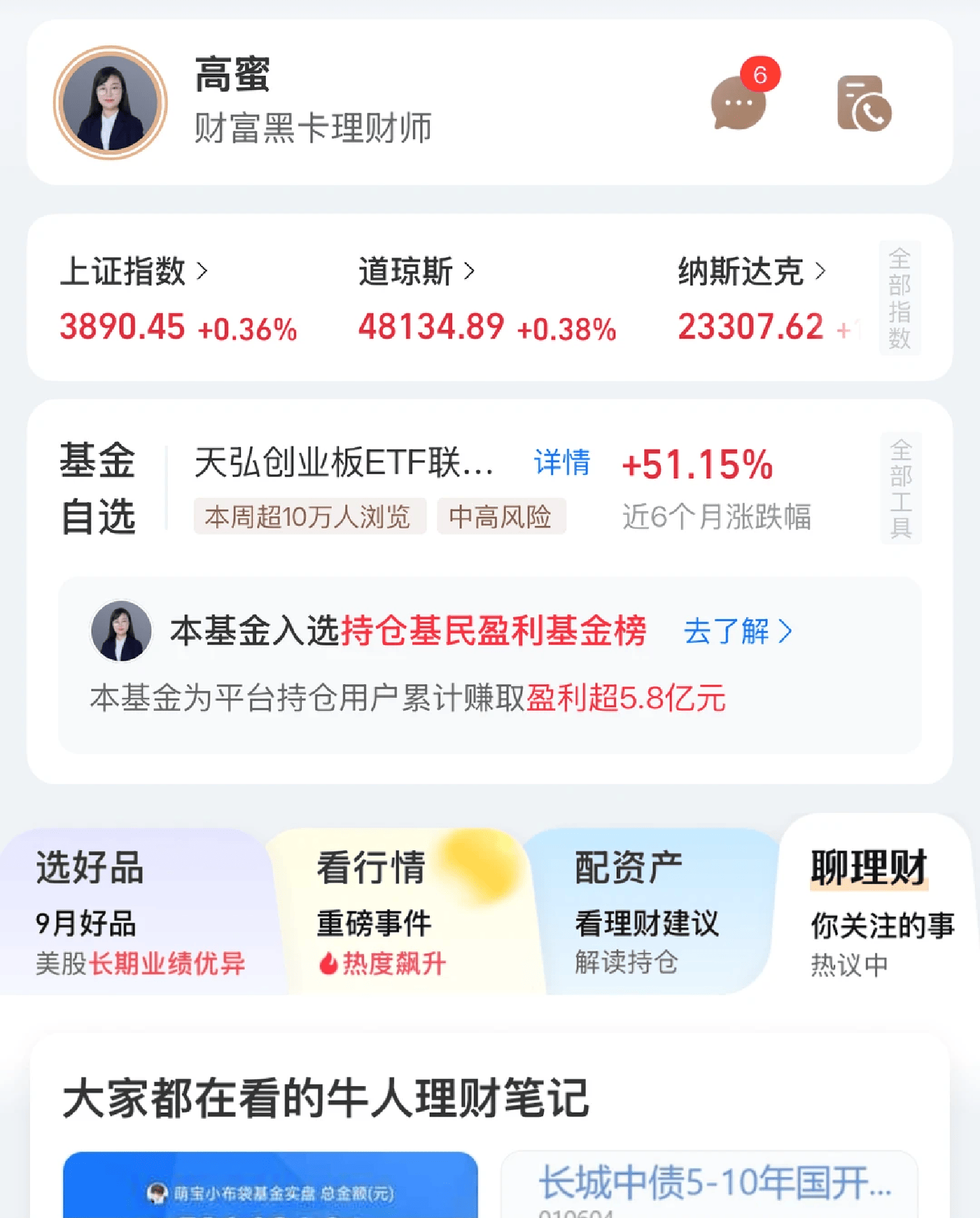This screenshot has width=980, height=1218.
Task: Open 长城中债5-10年国开 fund card
Action: point(710,1186)
